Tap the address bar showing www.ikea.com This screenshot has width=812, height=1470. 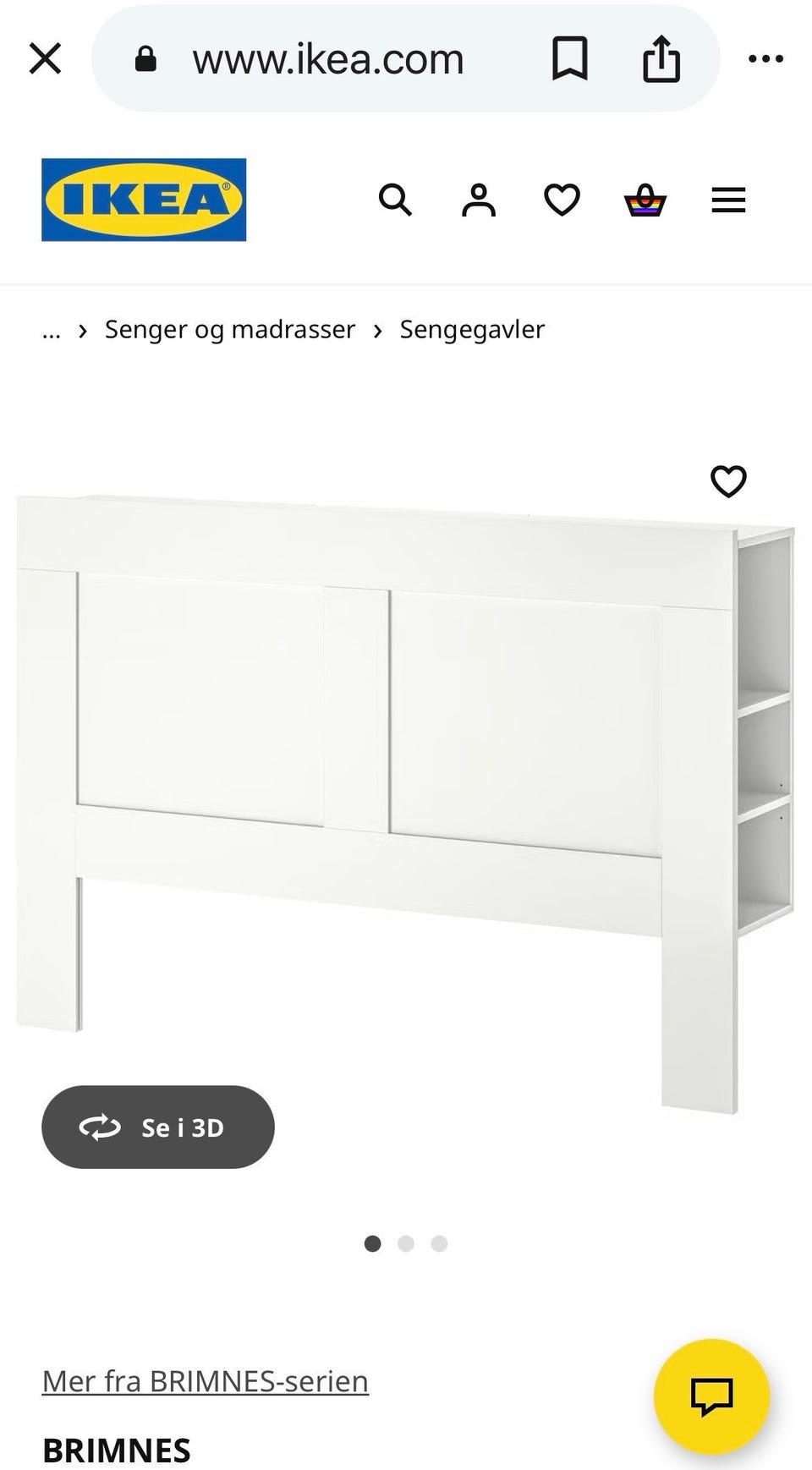(328, 58)
